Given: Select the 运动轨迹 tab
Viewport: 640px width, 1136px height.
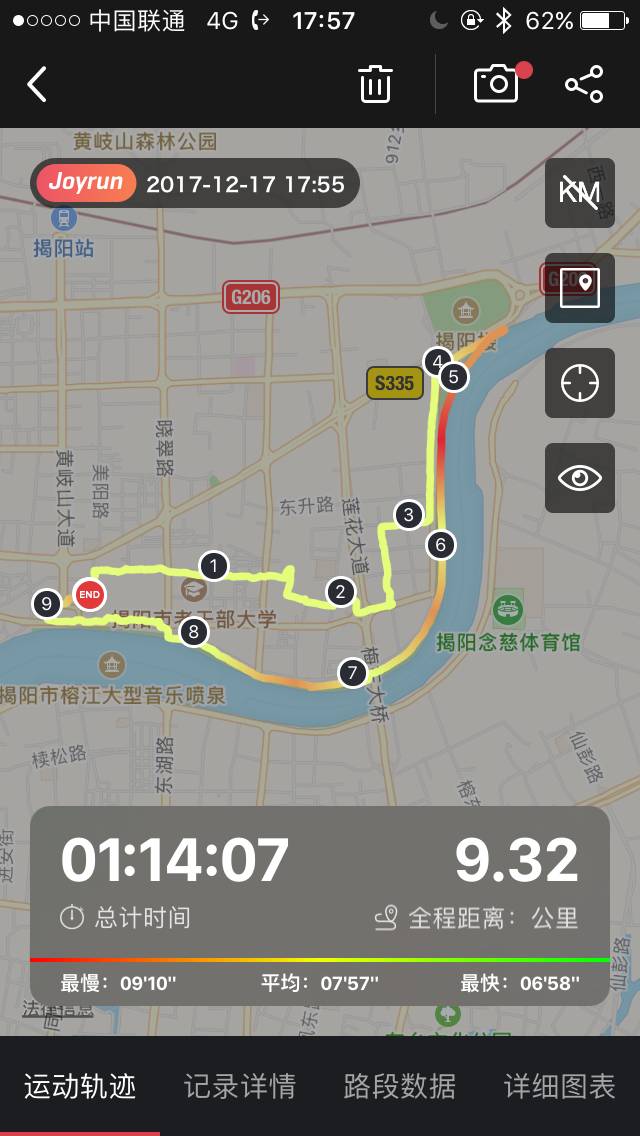Looking at the screenshot, I should tap(80, 1086).
